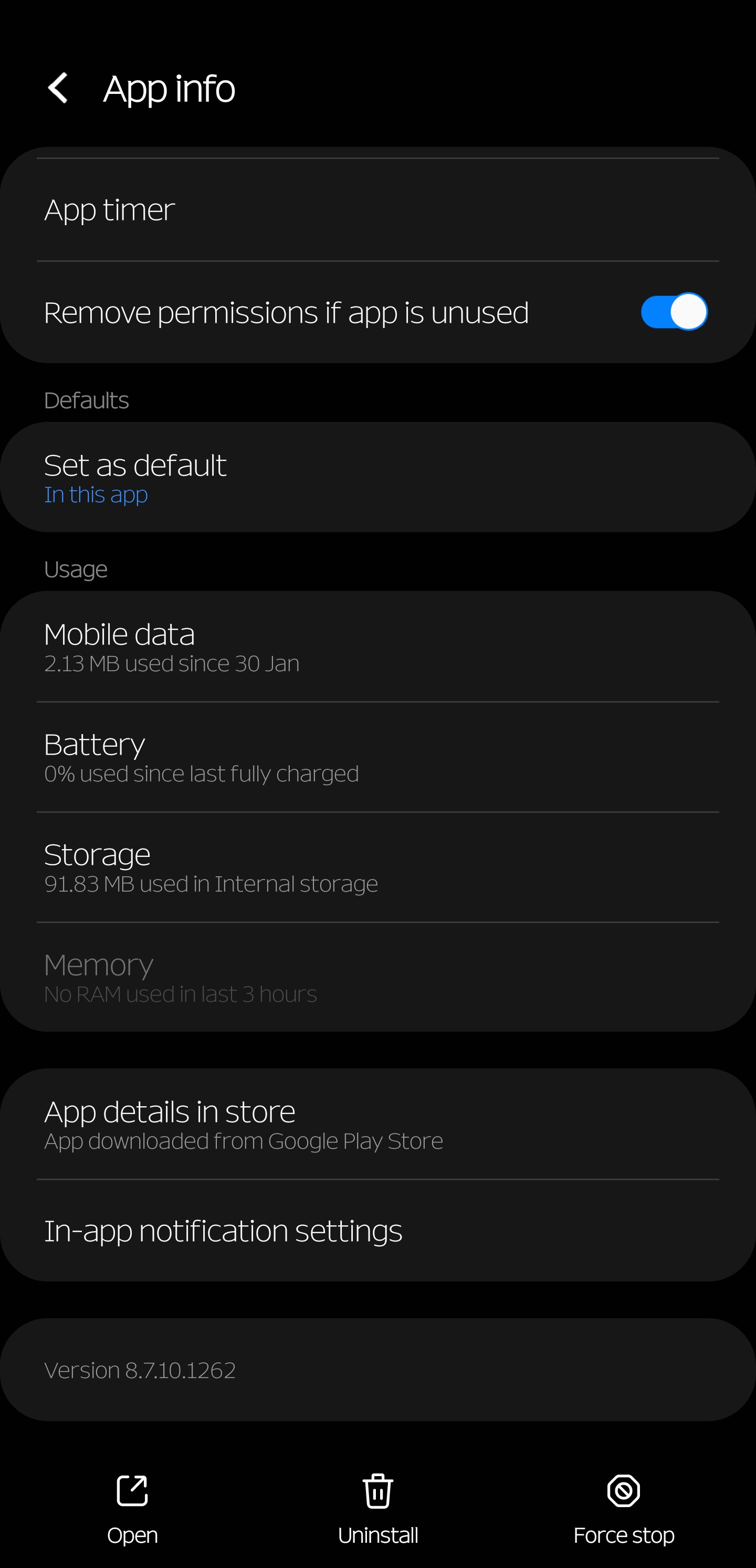Open Set as default options

click(x=377, y=478)
